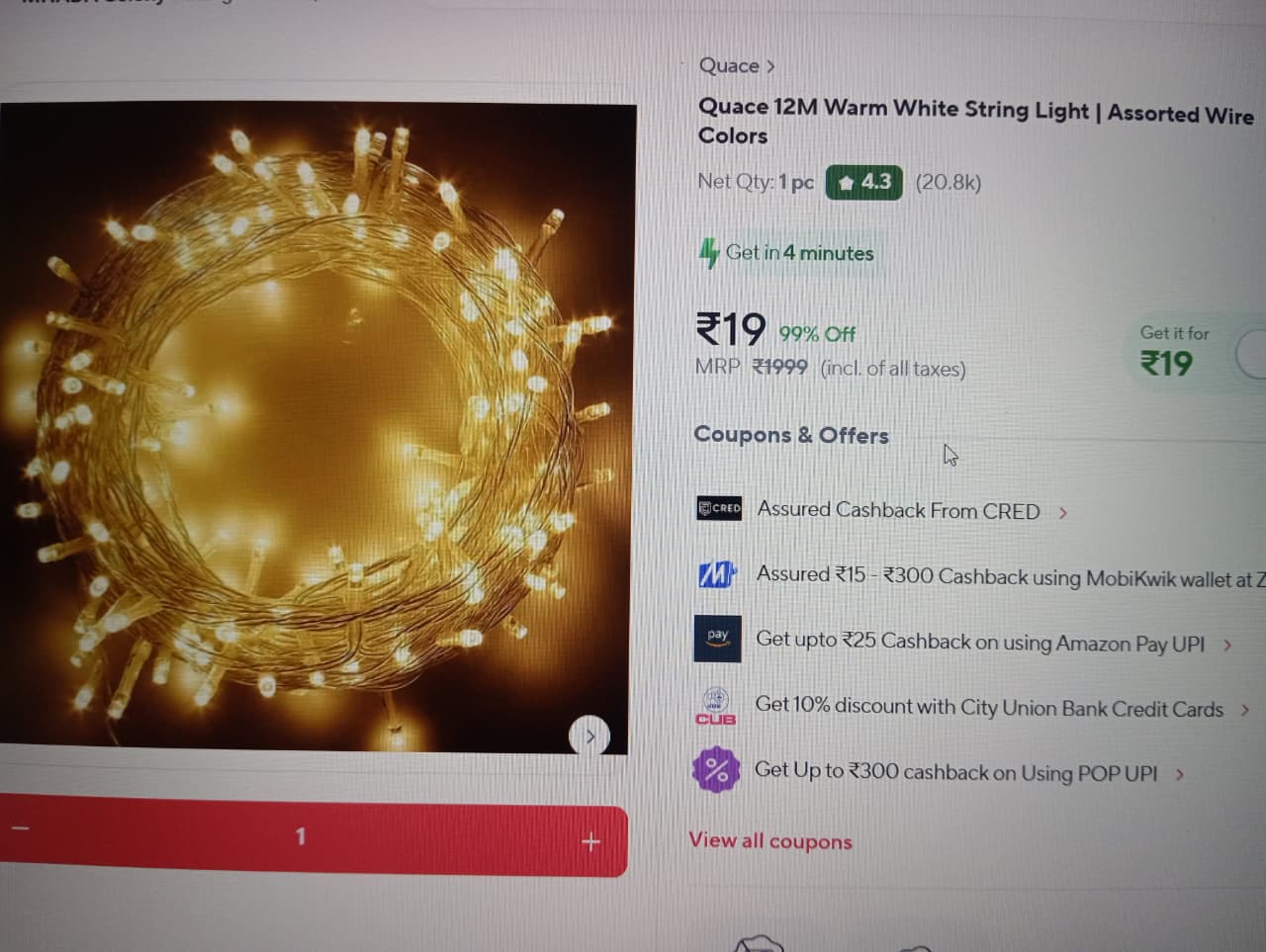Increase quantity with the plus button
The width and height of the screenshot is (1266, 952).
[590, 841]
